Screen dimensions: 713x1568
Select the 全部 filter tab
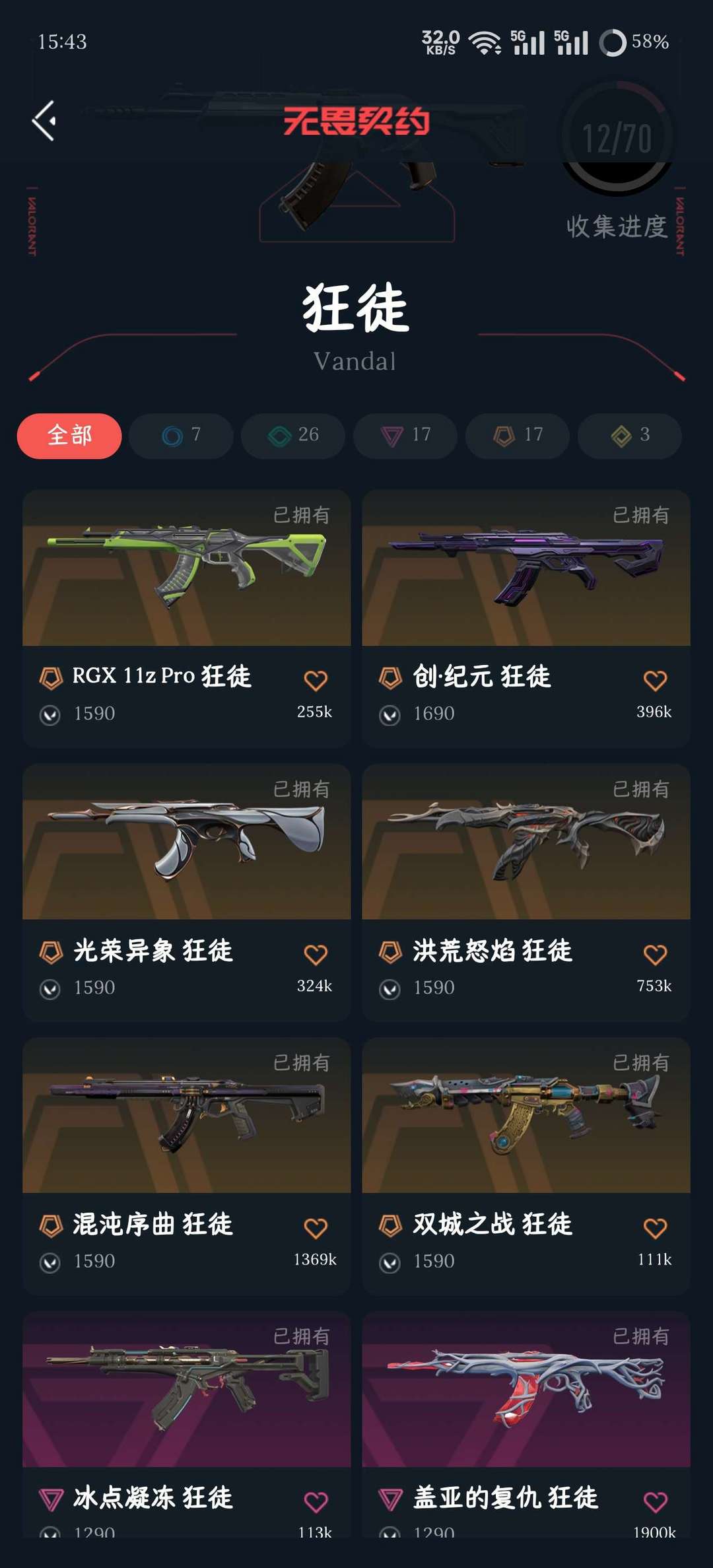pos(69,436)
